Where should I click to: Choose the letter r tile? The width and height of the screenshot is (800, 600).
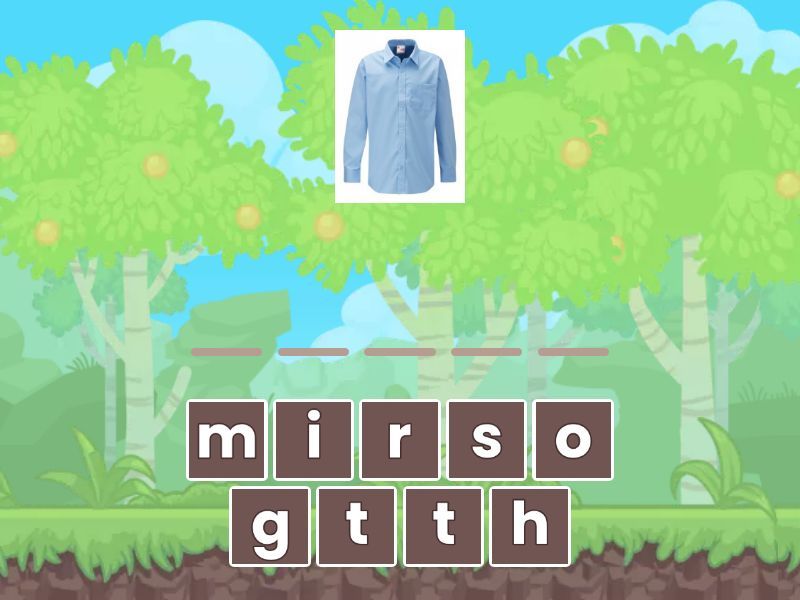point(400,440)
